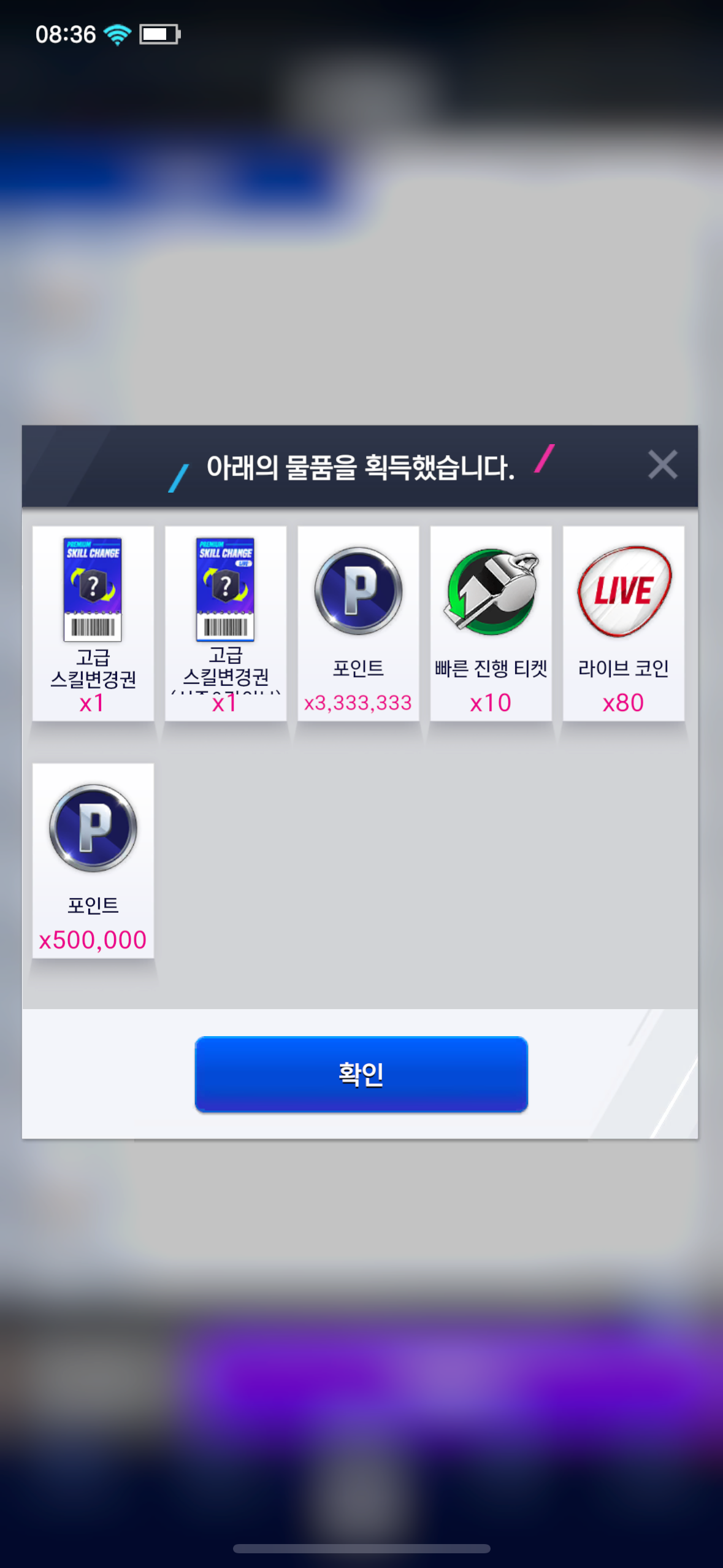Viewport: 723px width, 1568px height.
Task: Confirm with the 확인 button
Action: [361, 1074]
